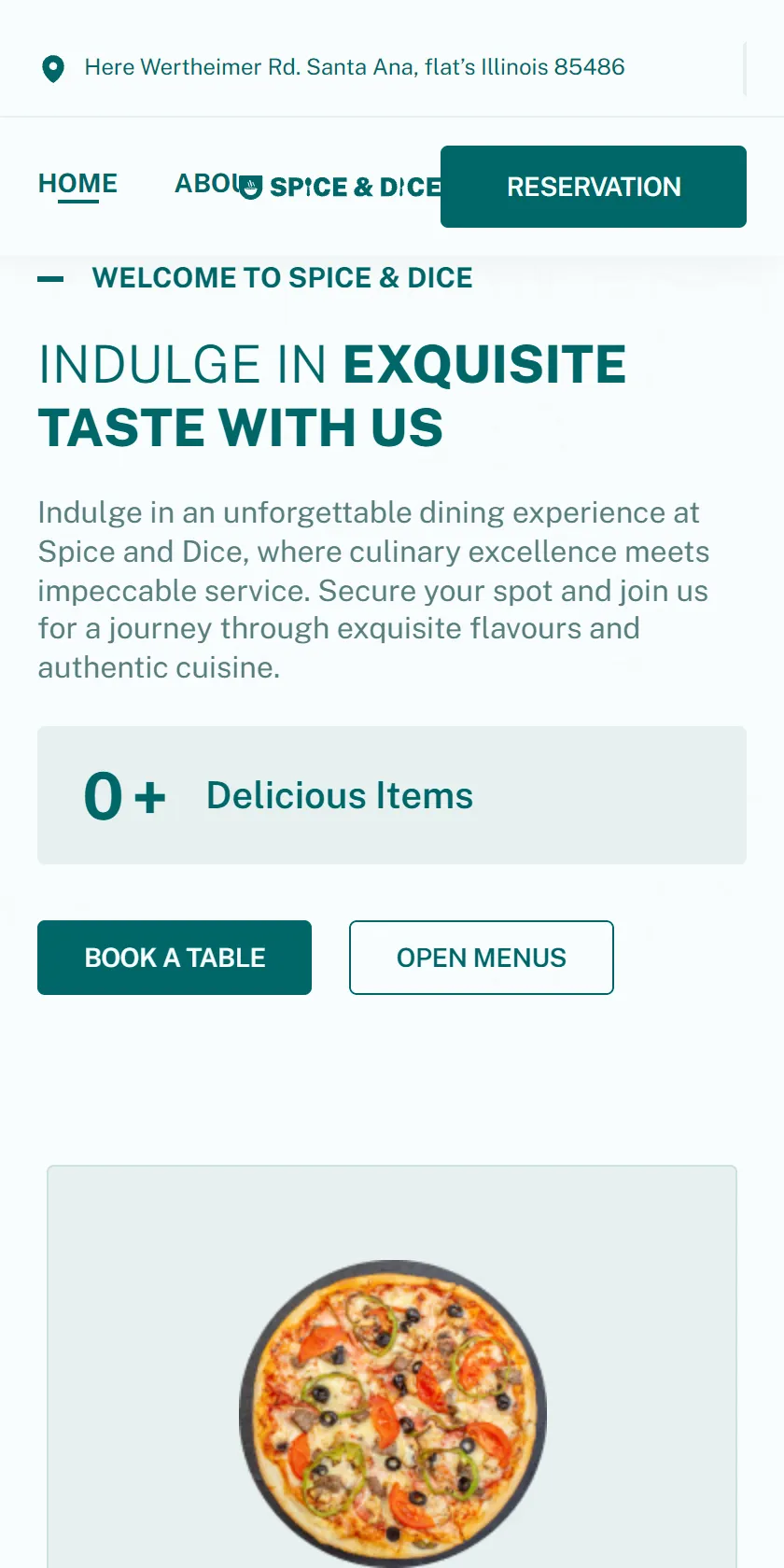Open the pizza dish card
This screenshot has width=784, height=1568.
point(392,1366)
